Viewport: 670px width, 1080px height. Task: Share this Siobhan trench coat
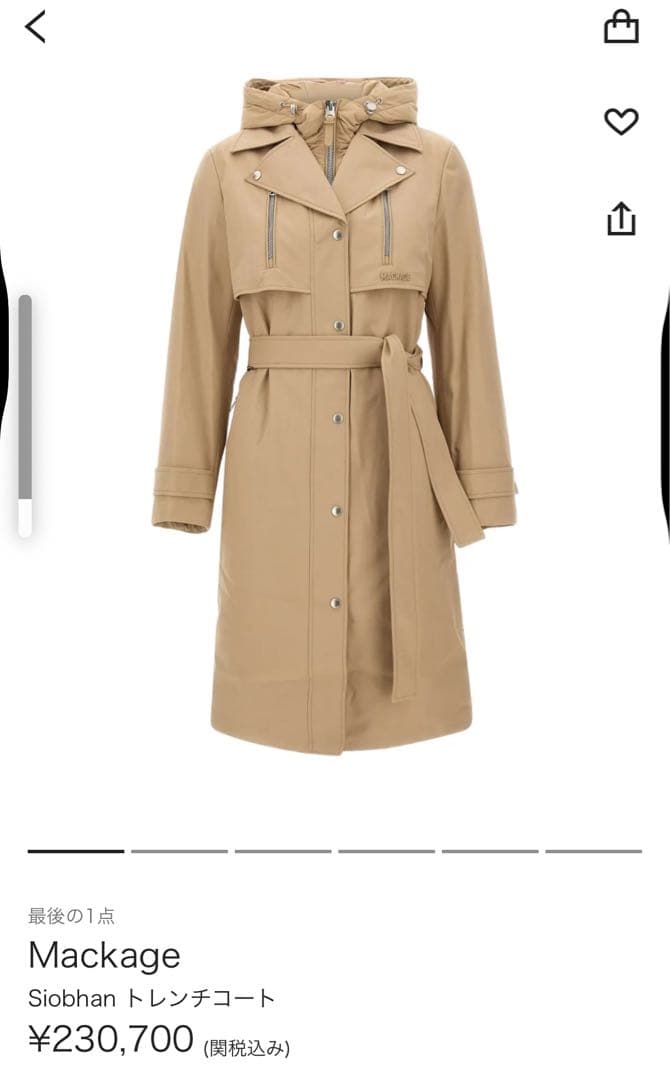coord(621,217)
